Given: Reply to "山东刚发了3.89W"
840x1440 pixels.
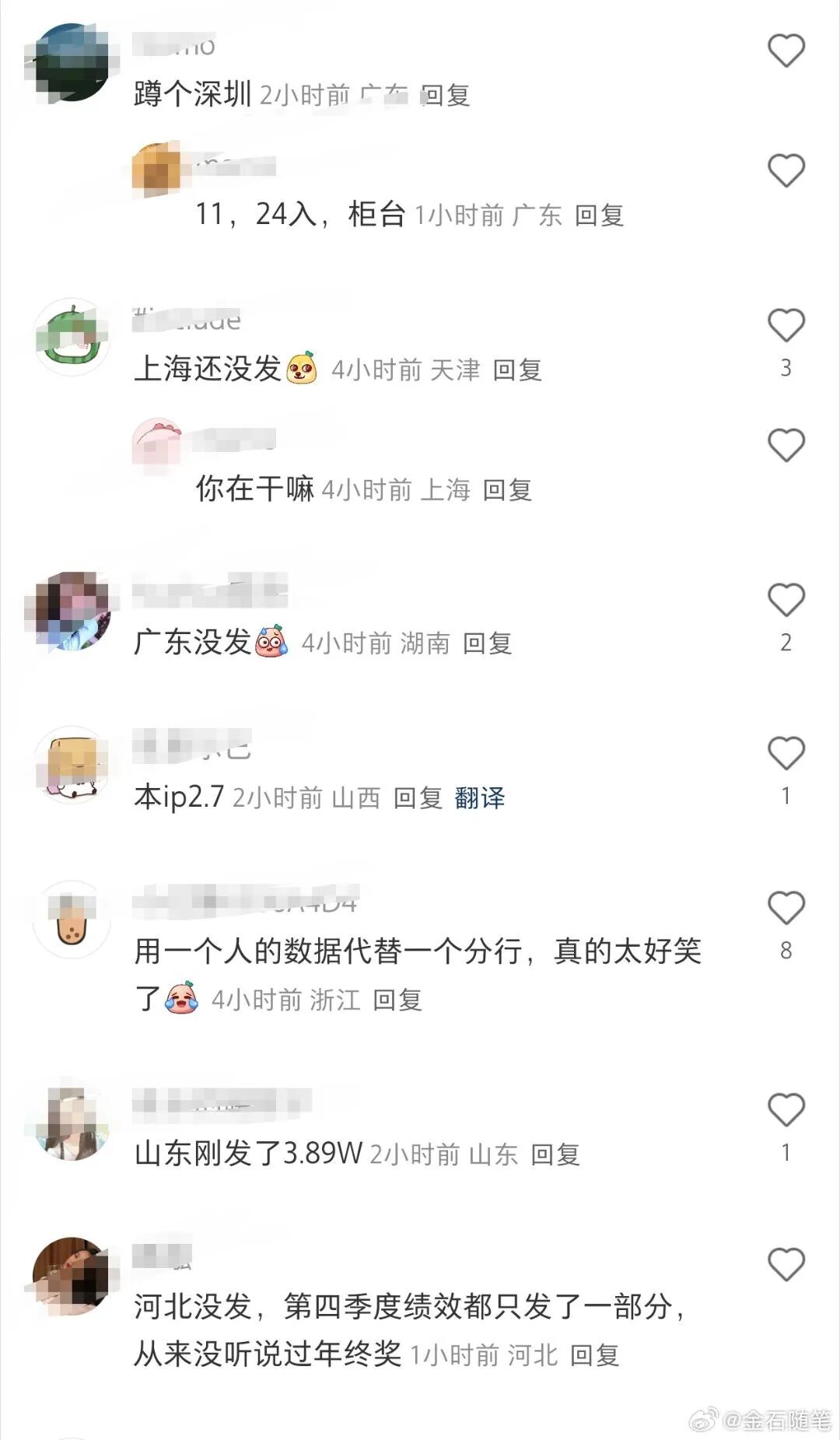Looking at the screenshot, I should (x=555, y=1155).
